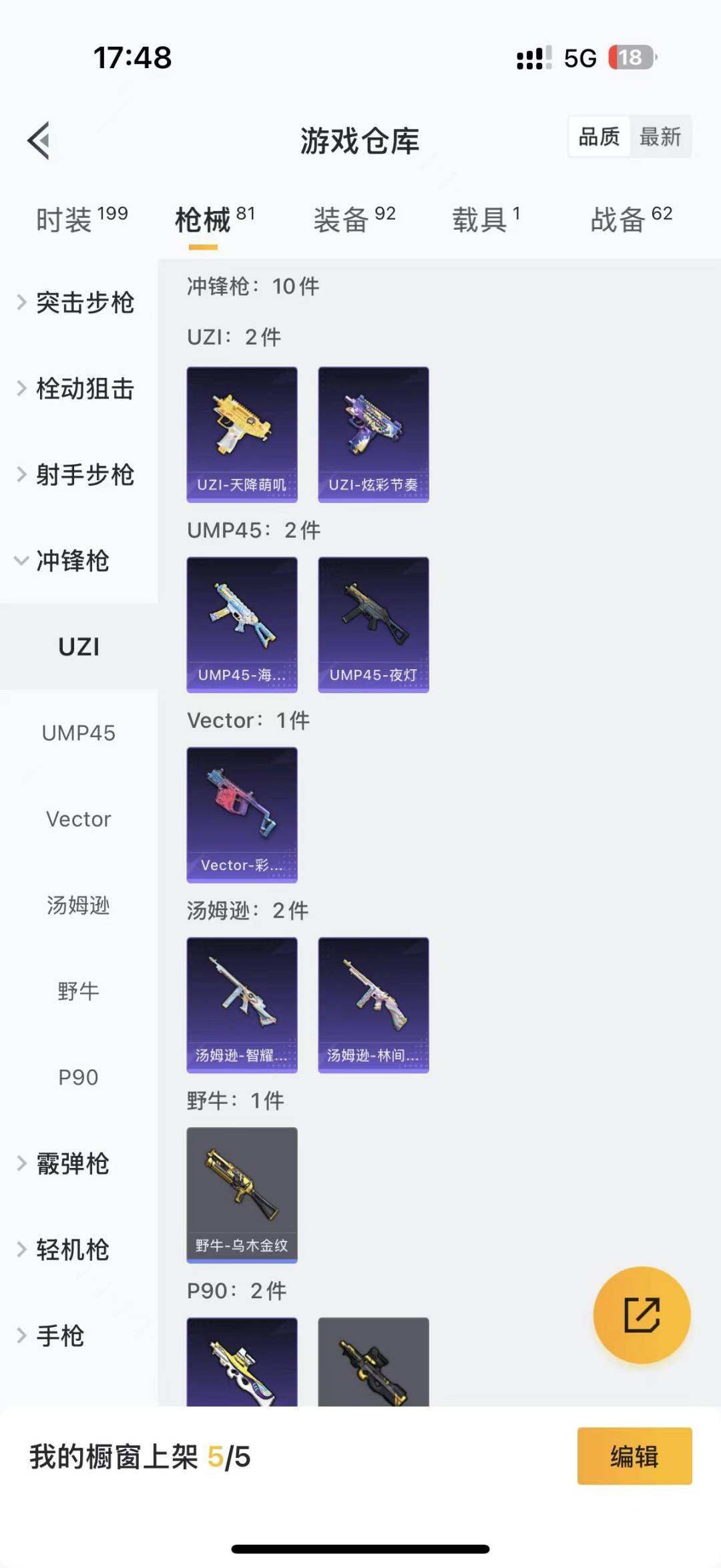Open the UZI-炫彩节奏 skin

(x=373, y=434)
